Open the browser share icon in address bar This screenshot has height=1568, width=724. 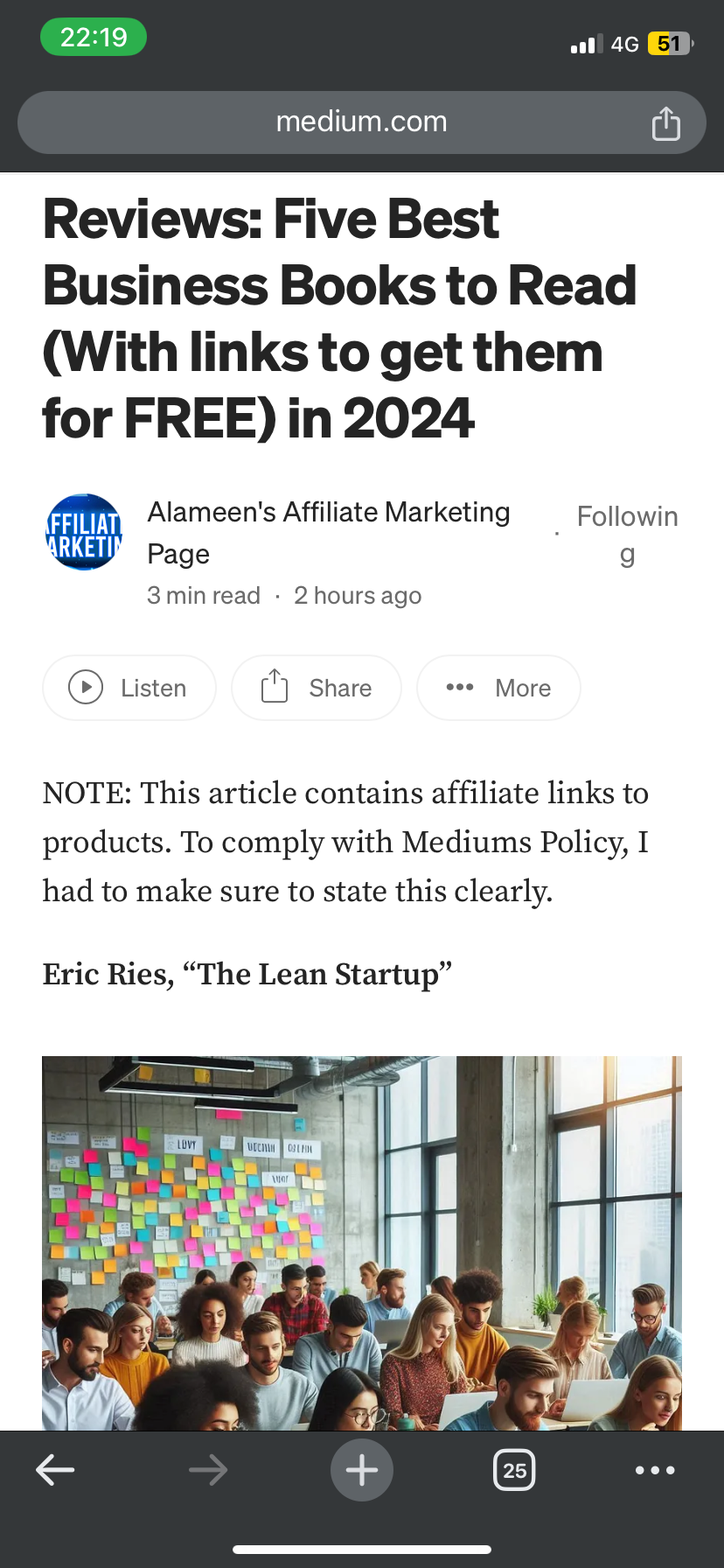[665, 123]
